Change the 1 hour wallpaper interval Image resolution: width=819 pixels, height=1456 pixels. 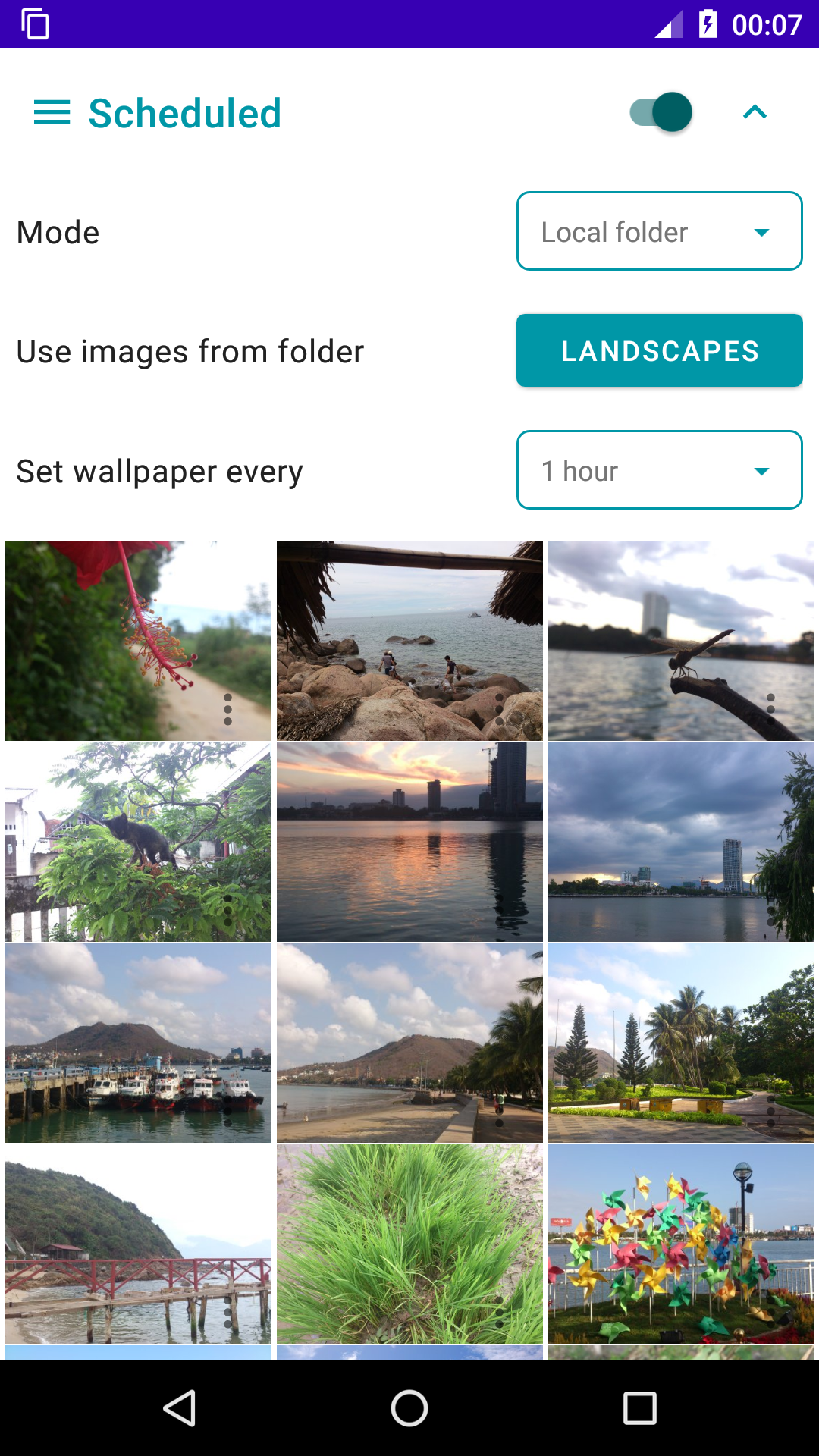[x=659, y=470]
